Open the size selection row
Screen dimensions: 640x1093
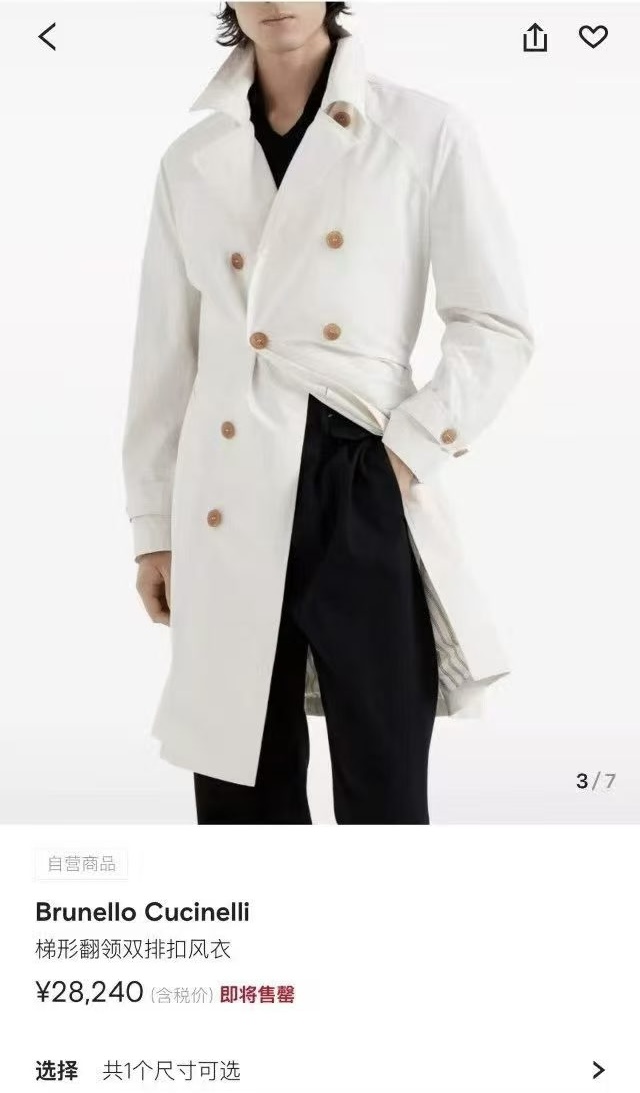(x=320, y=1070)
